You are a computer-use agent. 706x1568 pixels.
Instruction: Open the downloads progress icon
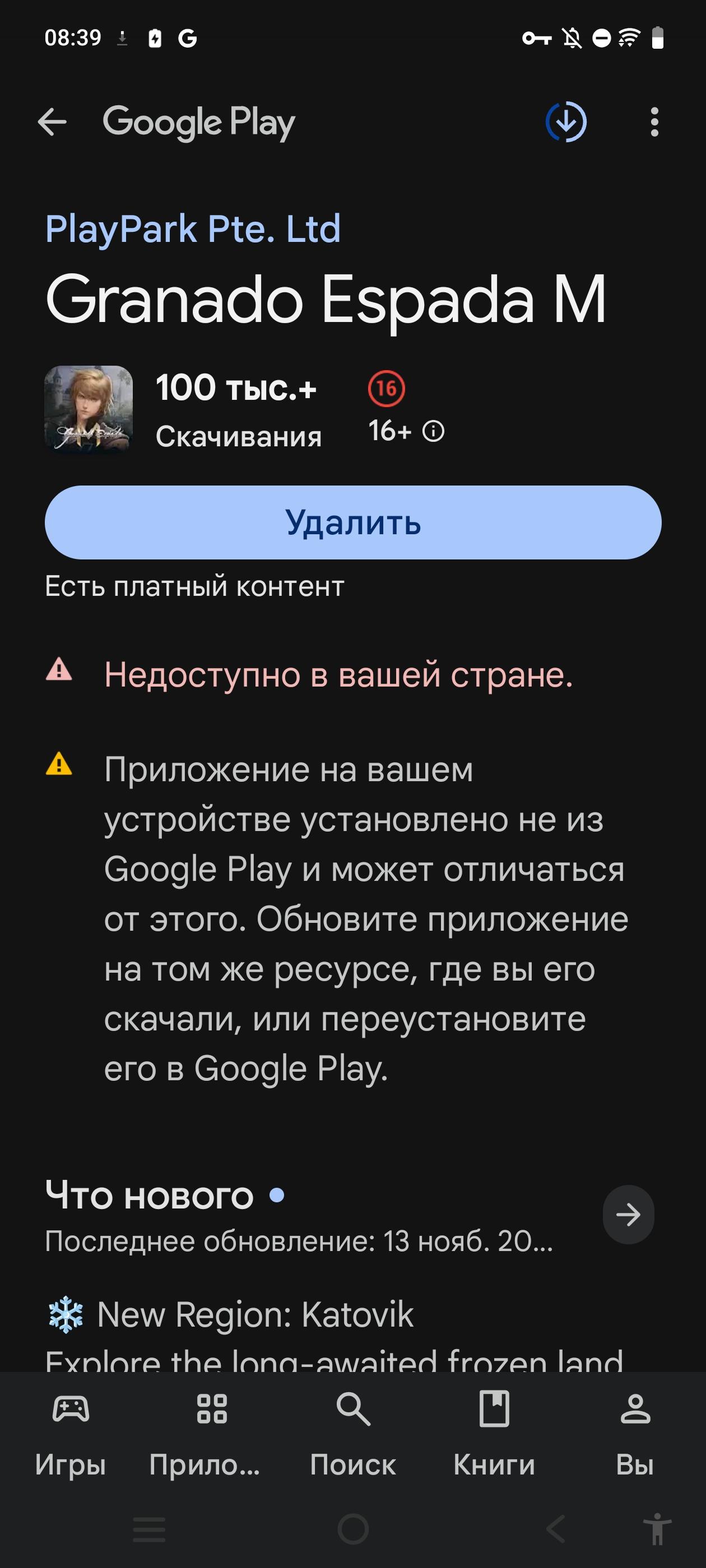pyautogui.click(x=566, y=122)
